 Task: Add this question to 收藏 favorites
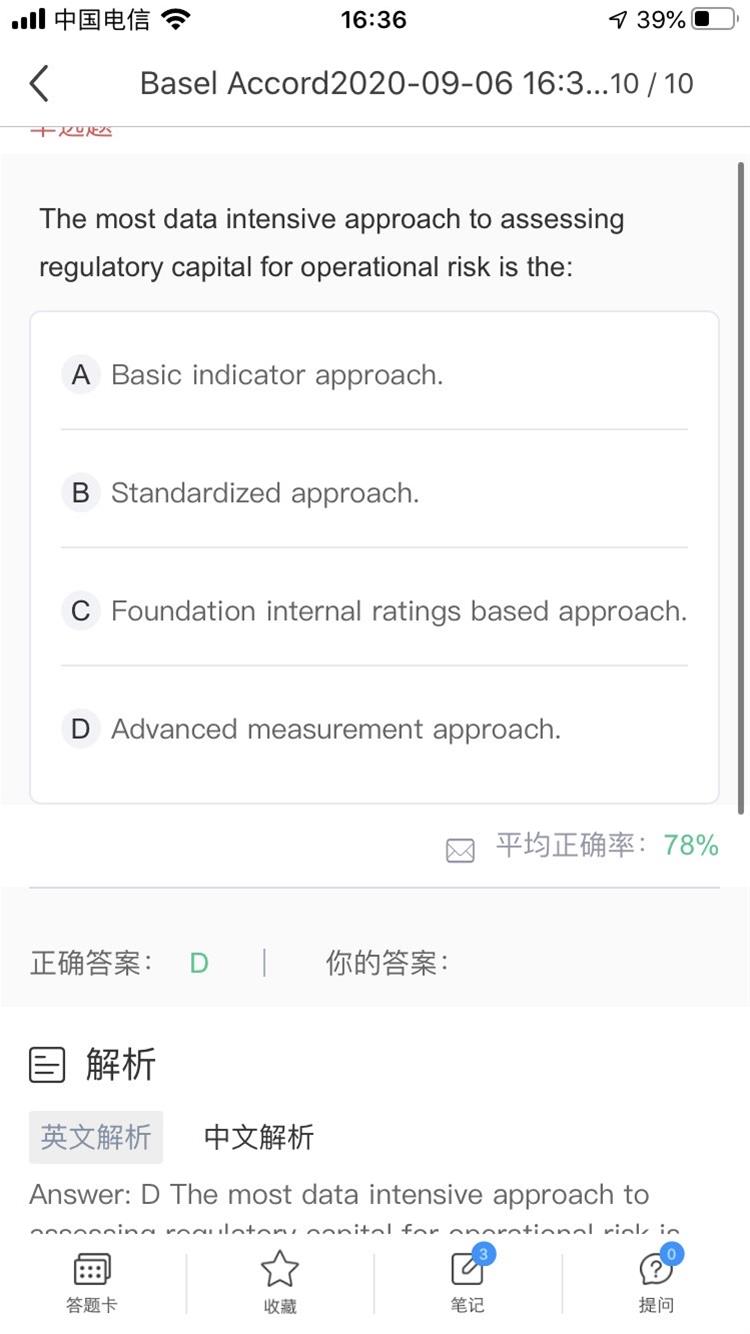(x=280, y=1283)
